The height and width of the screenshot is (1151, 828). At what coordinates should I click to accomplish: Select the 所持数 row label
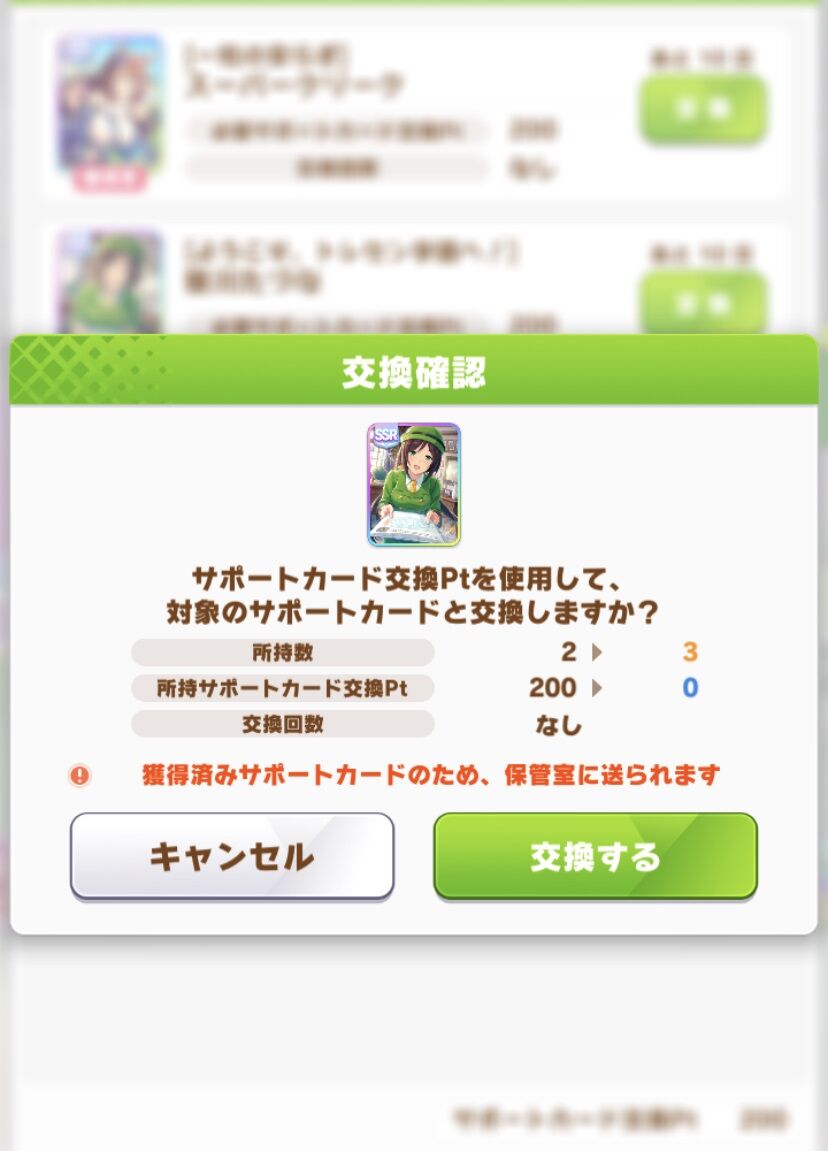click(x=282, y=652)
